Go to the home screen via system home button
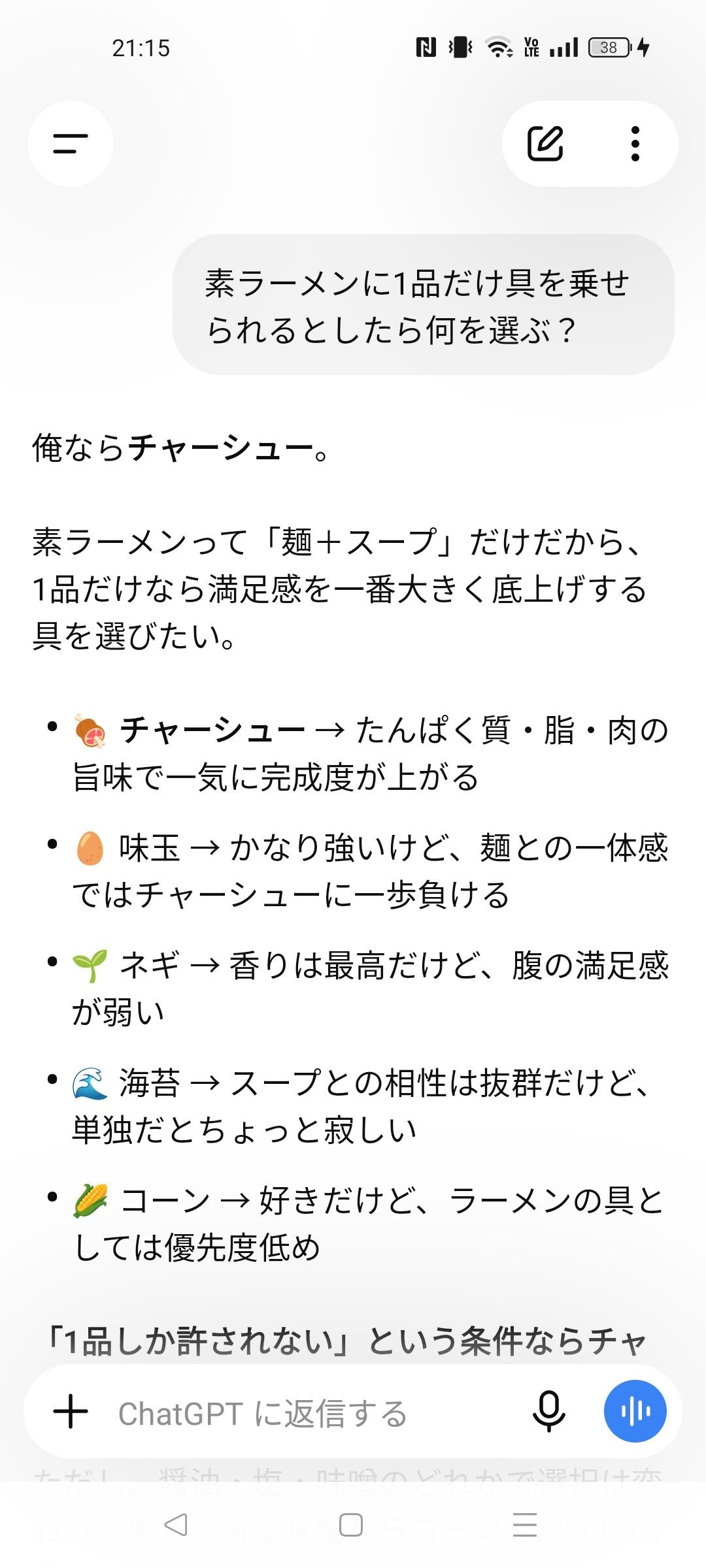 (x=351, y=1525)
